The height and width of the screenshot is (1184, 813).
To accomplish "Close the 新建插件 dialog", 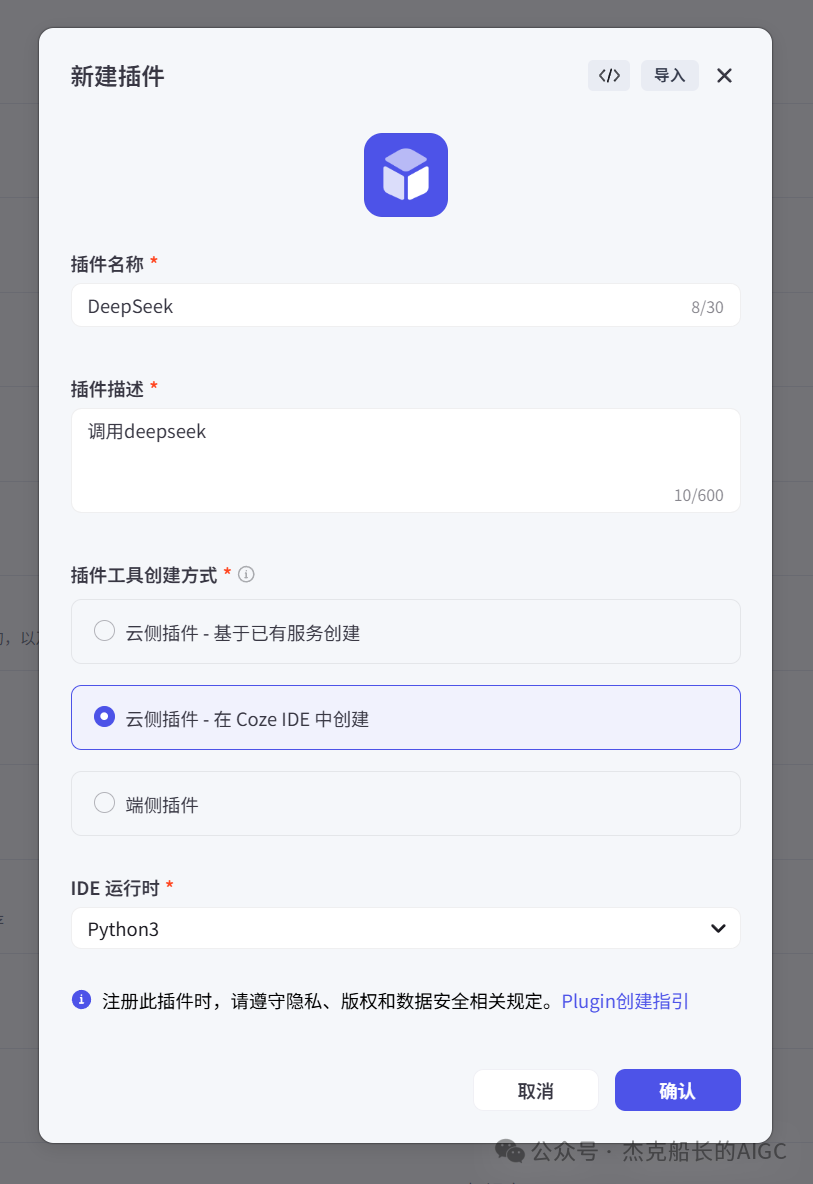I will [725, 75].
